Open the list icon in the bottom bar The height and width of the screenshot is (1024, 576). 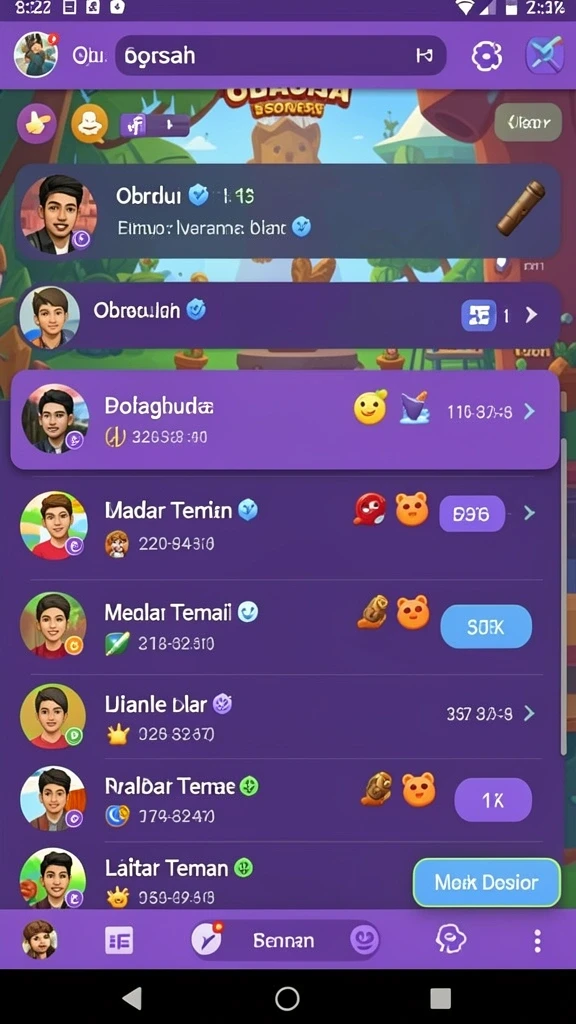click(119, 941)
